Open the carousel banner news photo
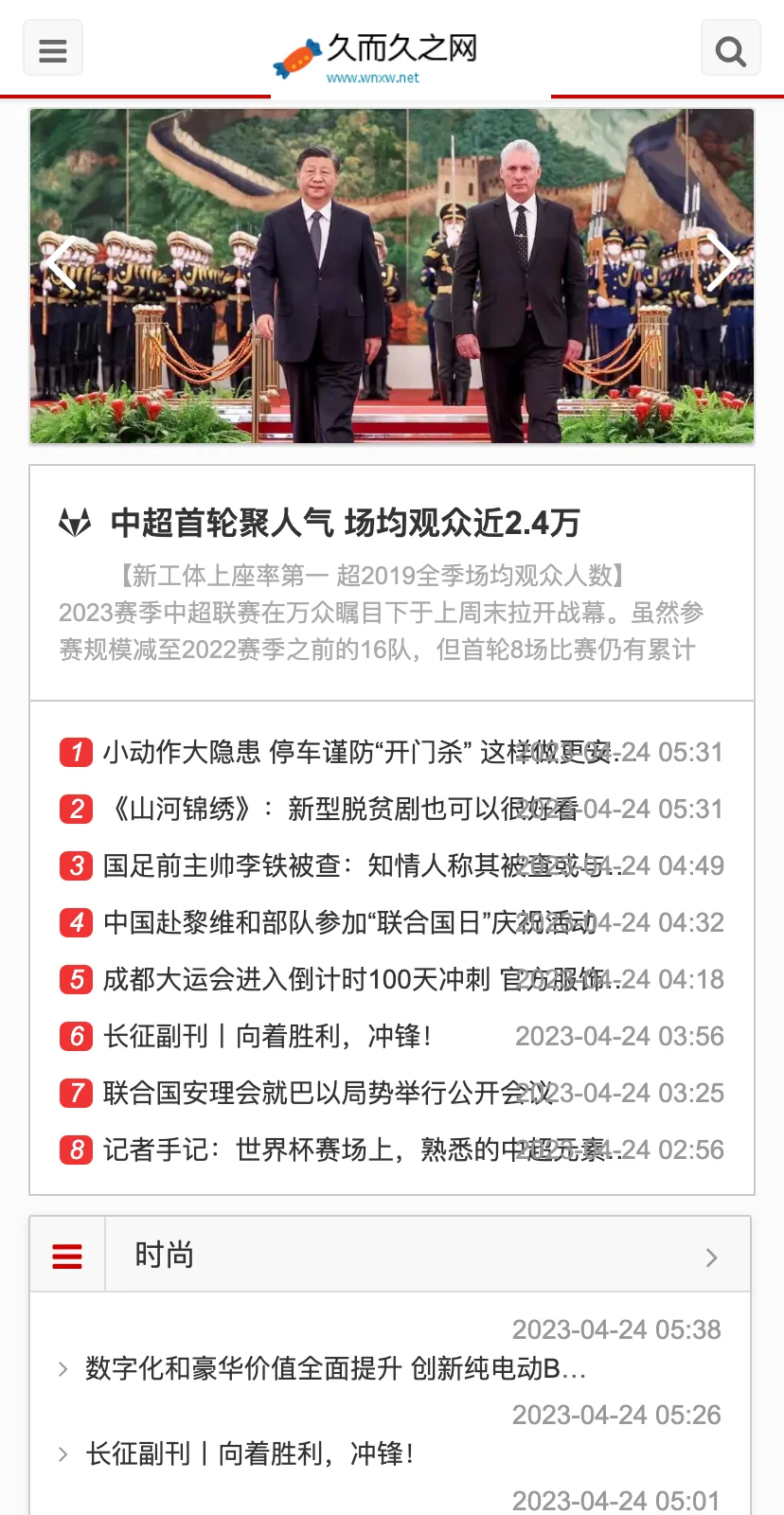This screenshot has height=1515, width=784. click(392, 276)
